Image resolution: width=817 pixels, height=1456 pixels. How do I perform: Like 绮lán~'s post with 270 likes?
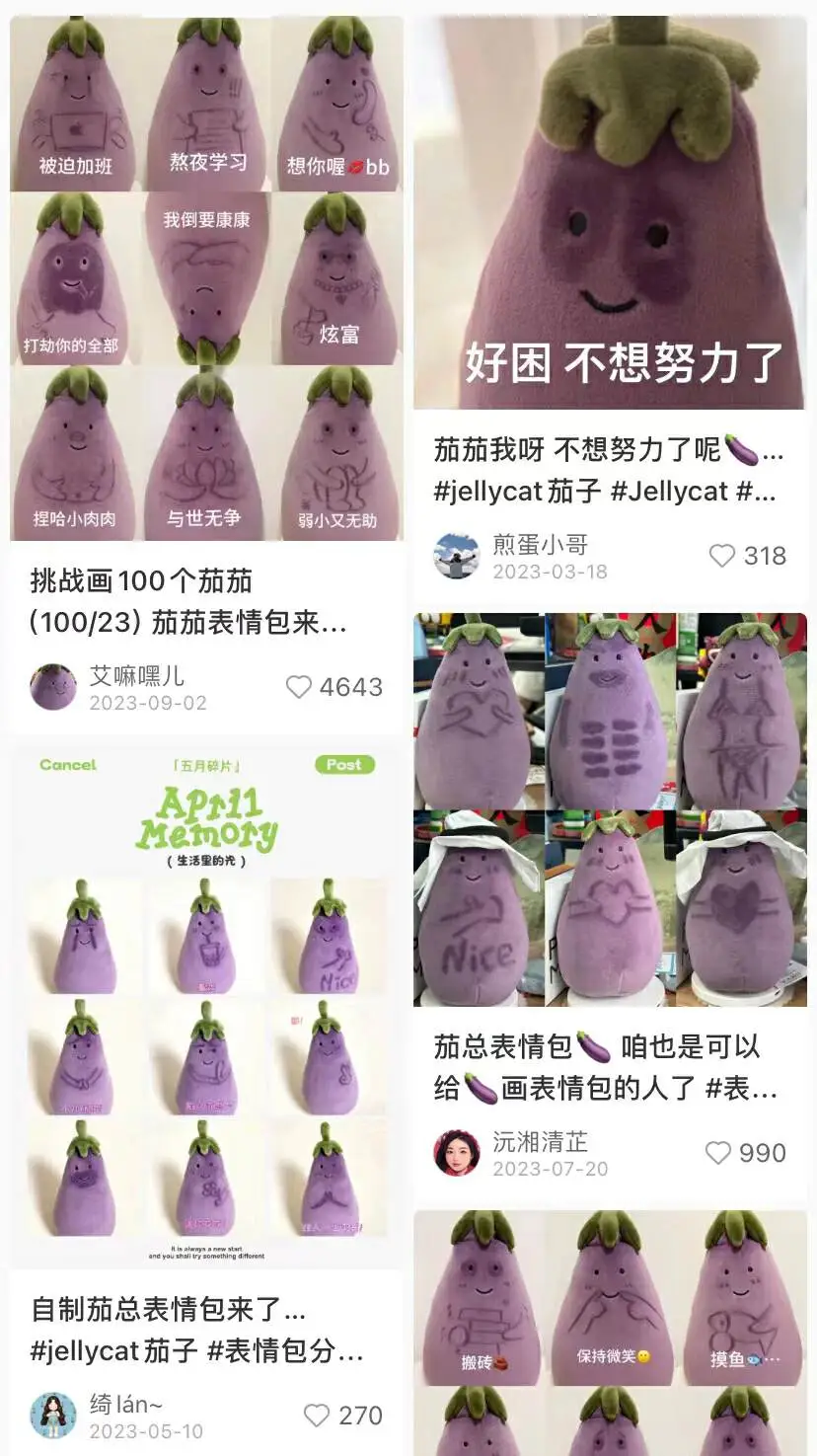point(317,1416)
